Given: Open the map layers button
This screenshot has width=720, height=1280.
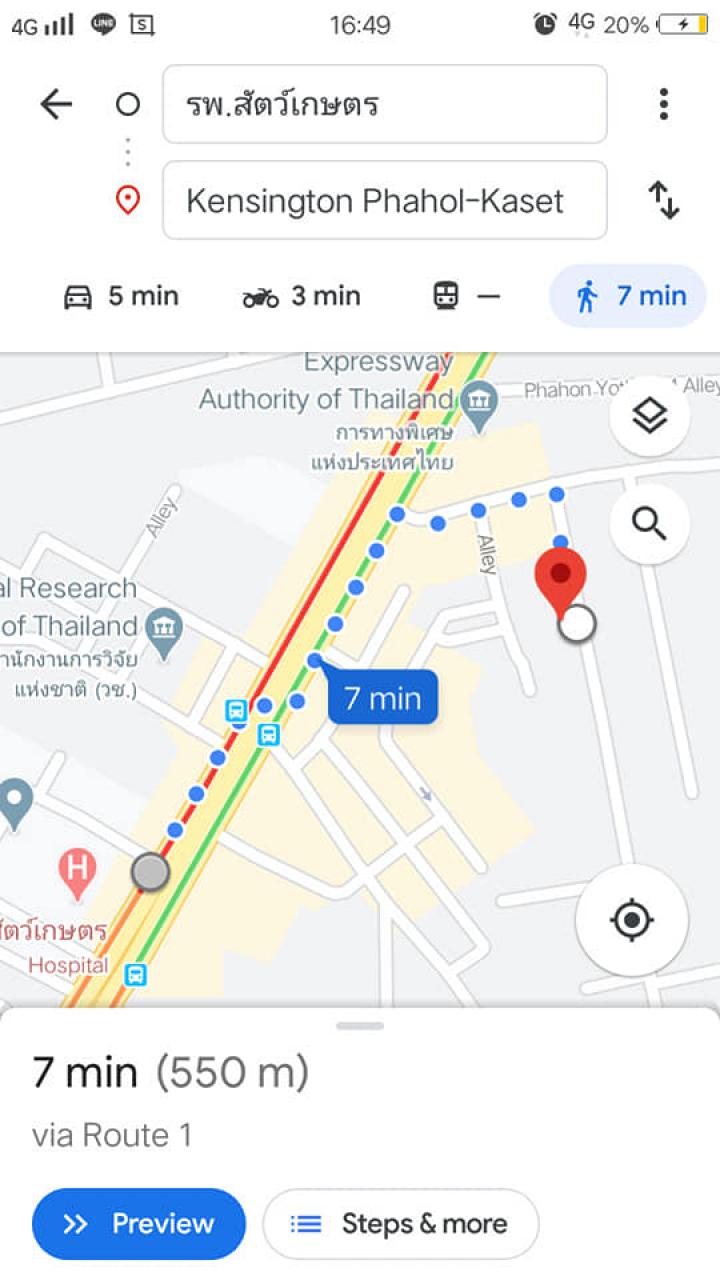Looking at the screenshot, I should click(650, 416).
